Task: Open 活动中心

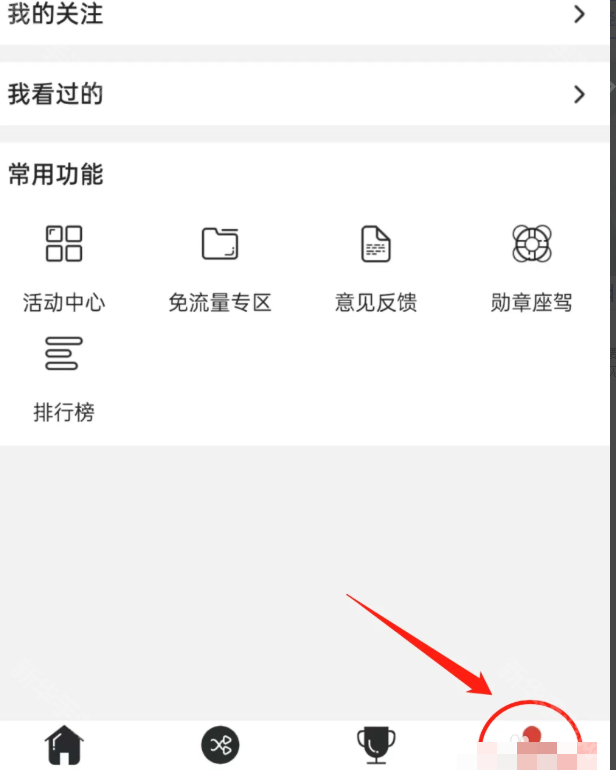Action: point(64,265)
